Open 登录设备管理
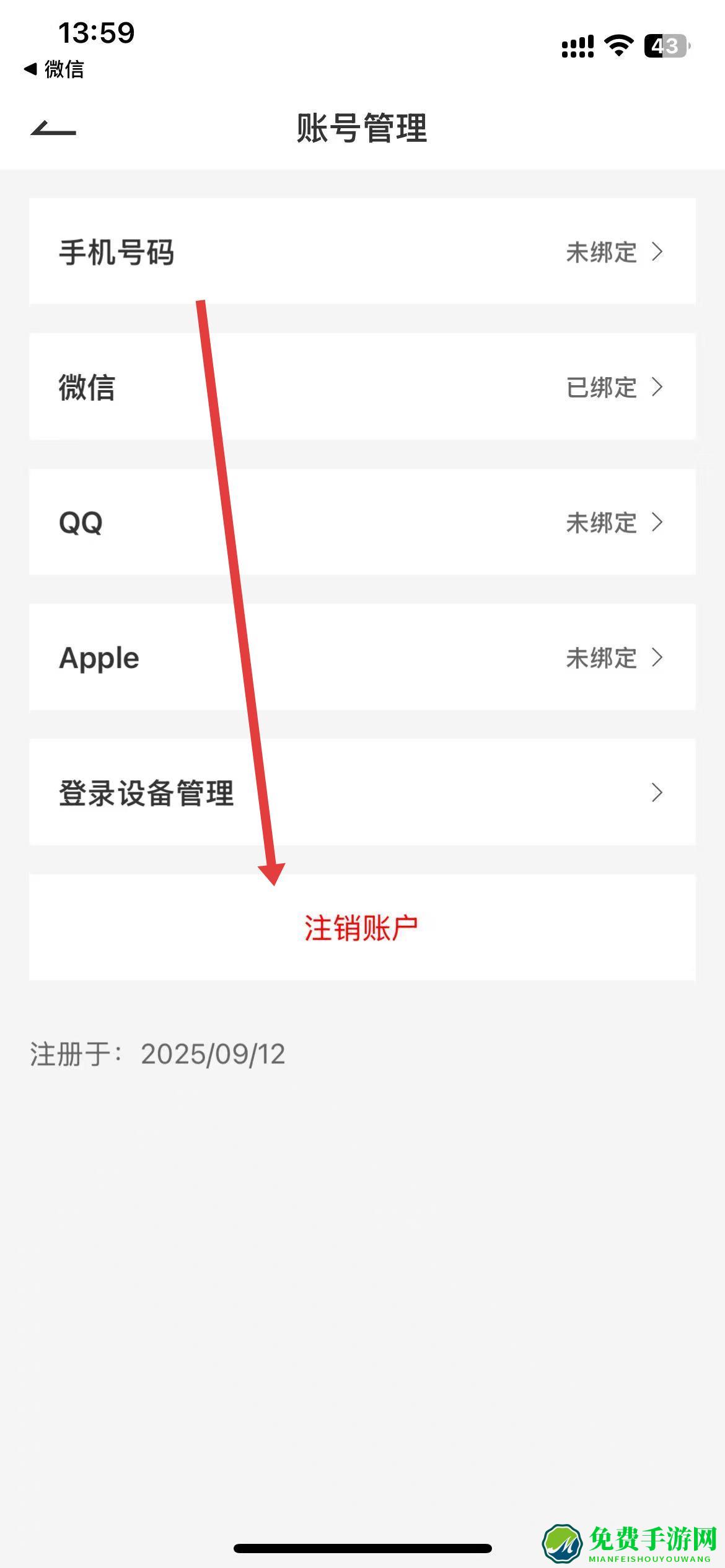This screenshot has width=725, height=1568. [362, 792]
